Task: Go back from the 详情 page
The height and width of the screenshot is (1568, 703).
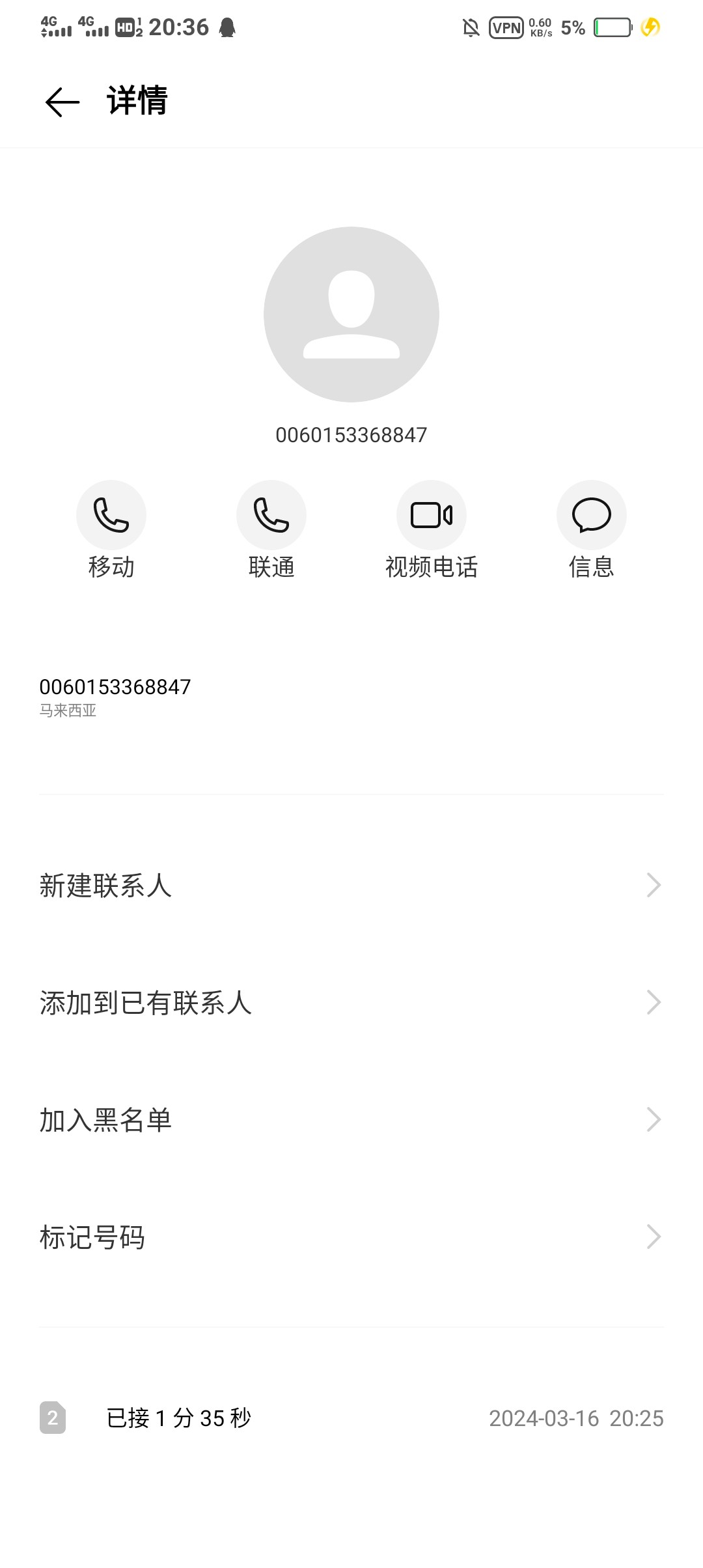Action: click(x=62, y=102)
